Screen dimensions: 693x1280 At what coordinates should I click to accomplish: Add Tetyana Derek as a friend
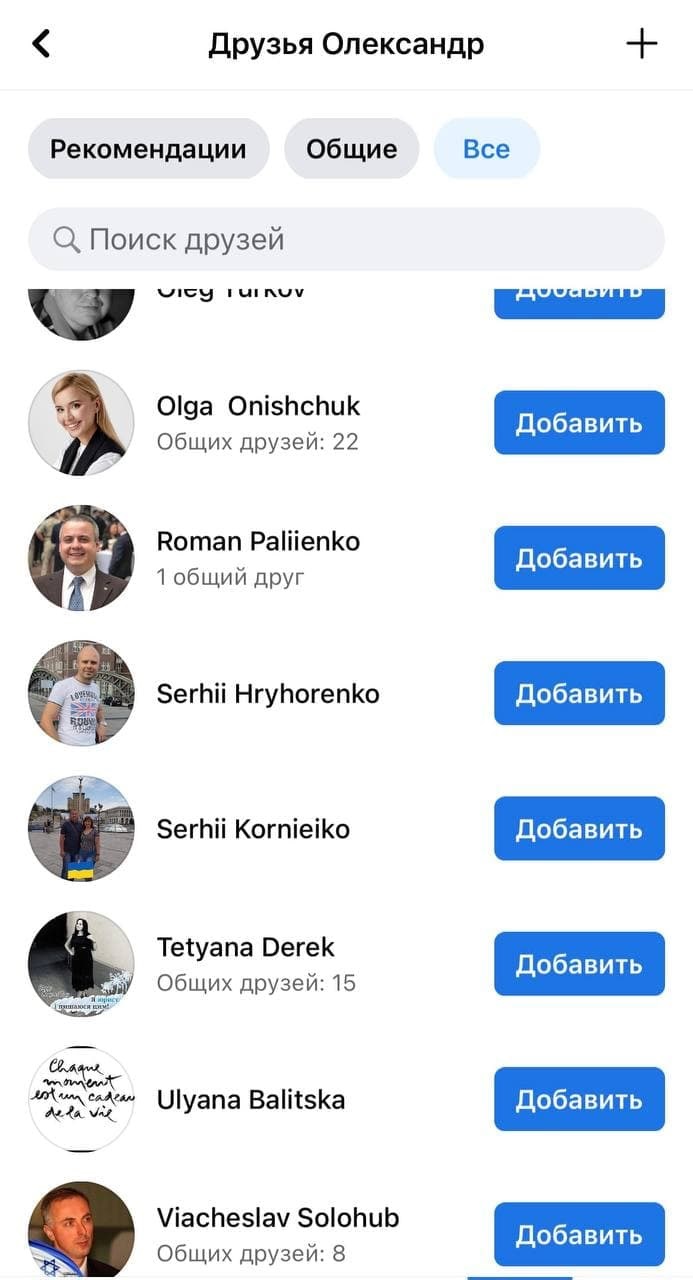pos(579,964)
